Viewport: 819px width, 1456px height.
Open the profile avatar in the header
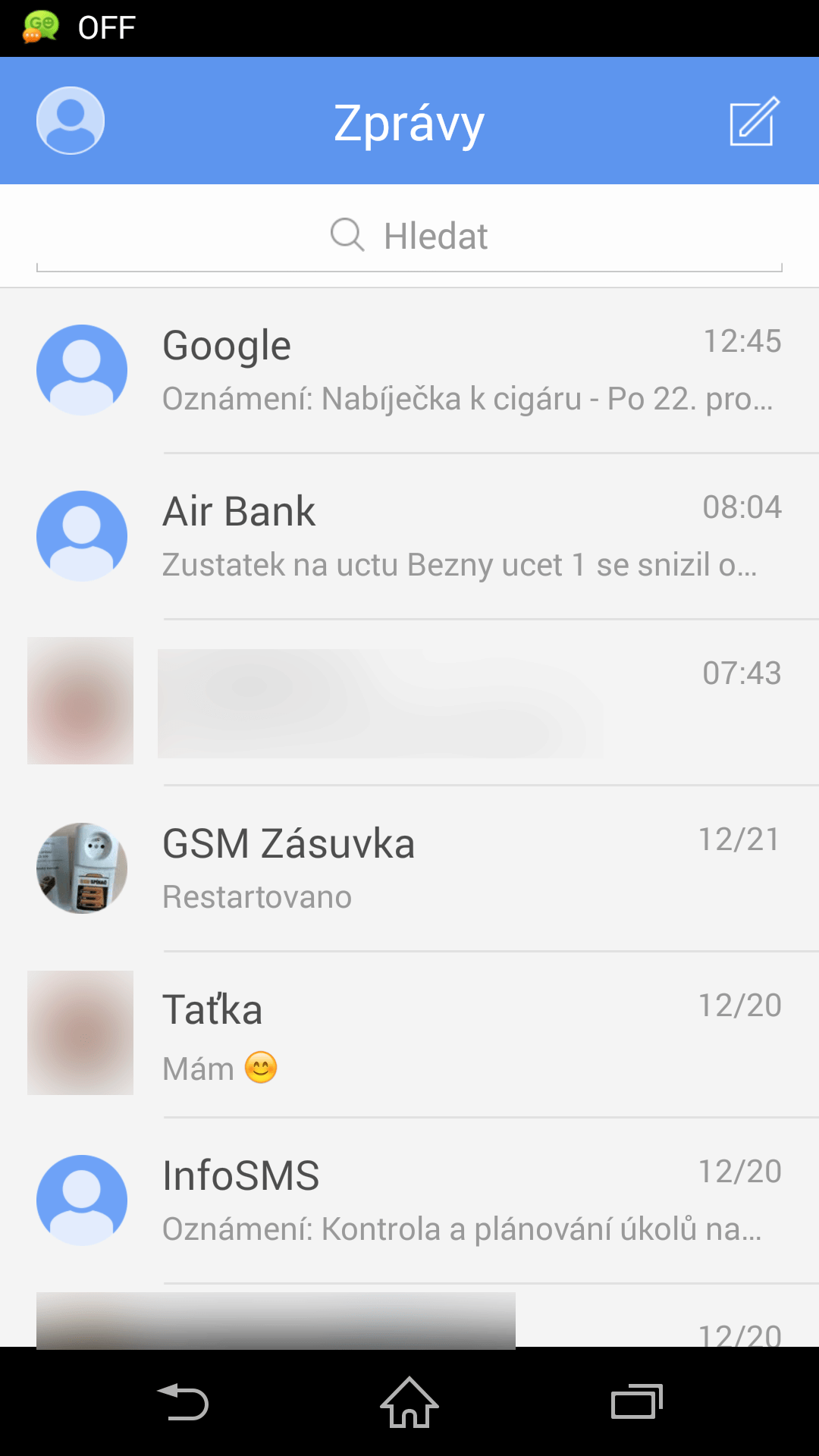point(71,121)
